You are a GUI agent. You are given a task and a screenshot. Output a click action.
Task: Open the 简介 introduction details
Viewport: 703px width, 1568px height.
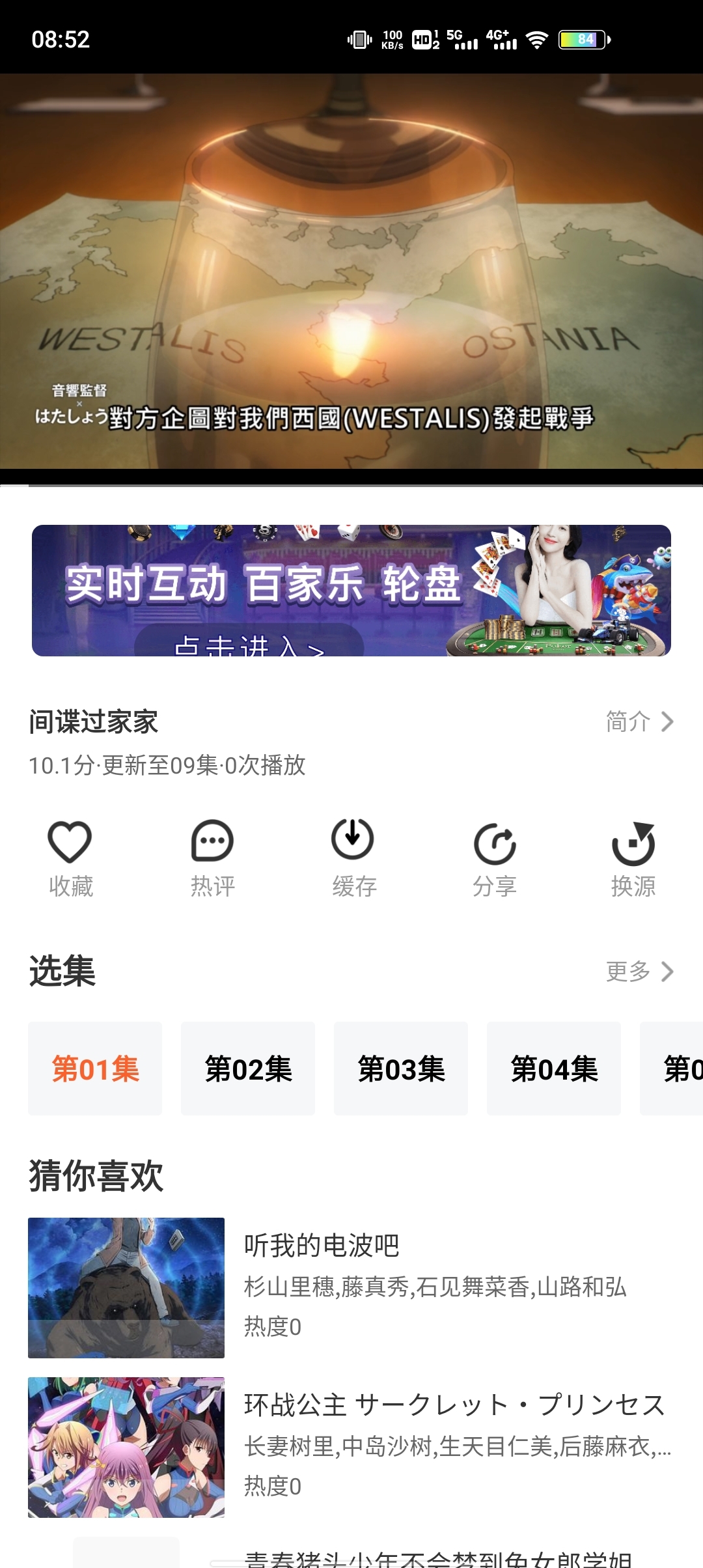[639, 721]
